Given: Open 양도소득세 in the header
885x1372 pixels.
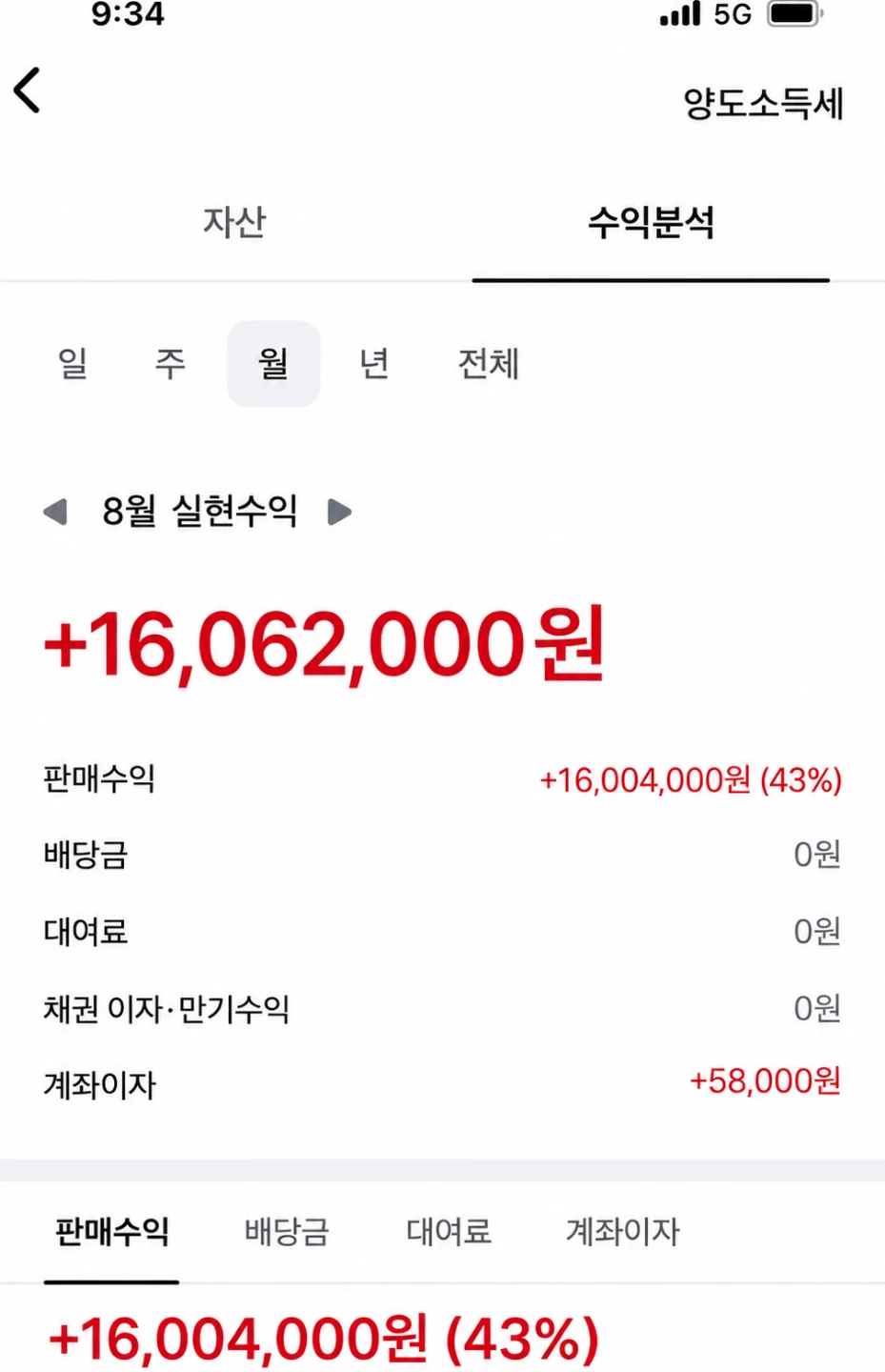Looking at the screenshot, I should click(x=763, y=103).
